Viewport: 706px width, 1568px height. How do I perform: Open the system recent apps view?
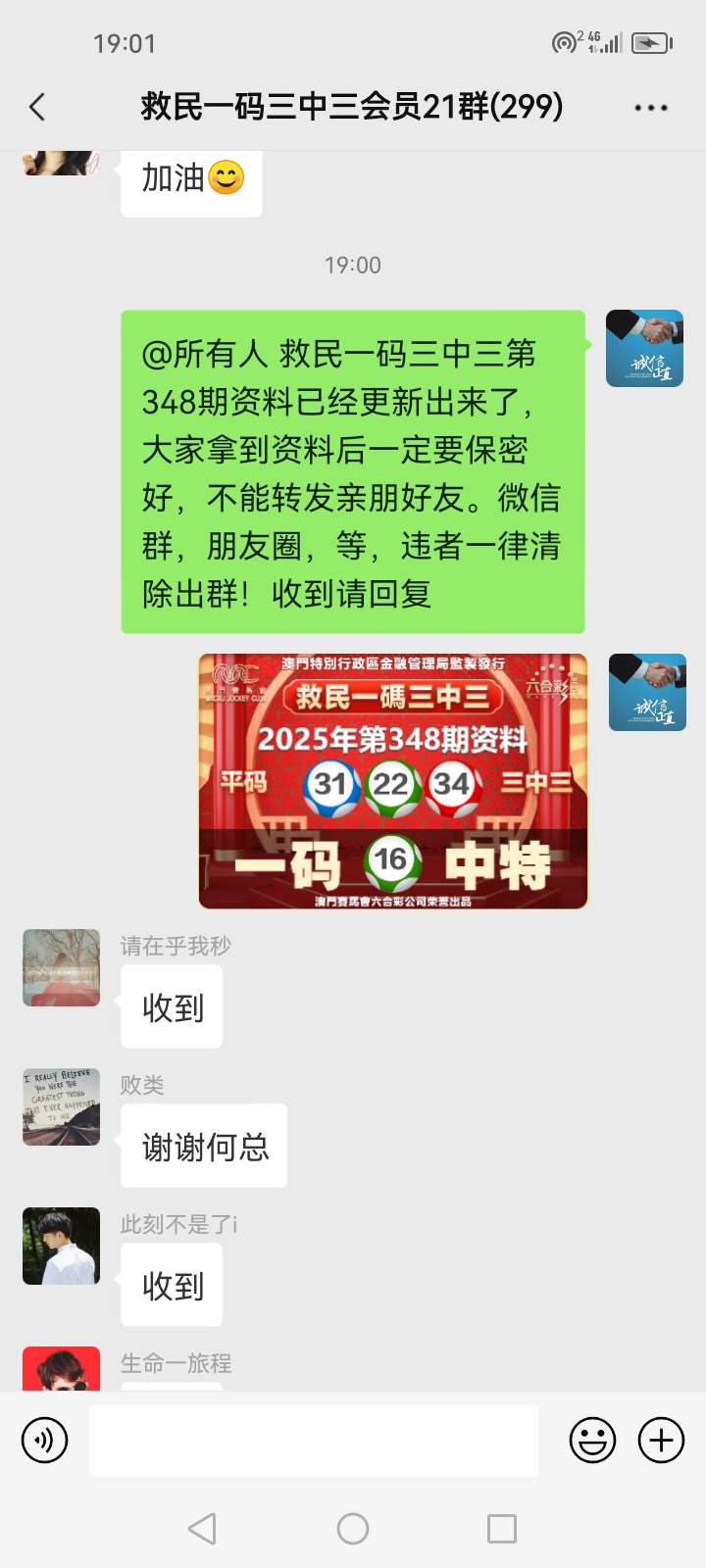[x=501, y=1528]
